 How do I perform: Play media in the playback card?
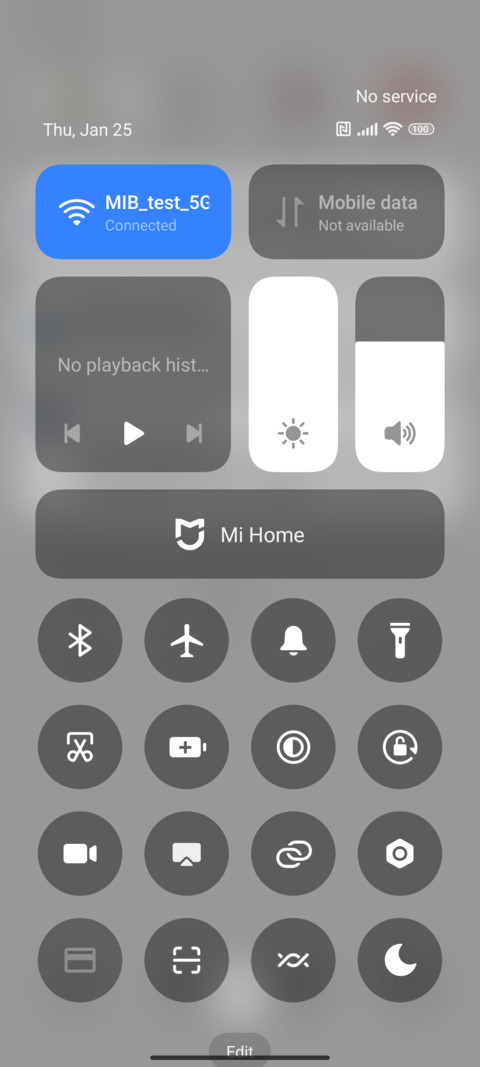(133, 433)
